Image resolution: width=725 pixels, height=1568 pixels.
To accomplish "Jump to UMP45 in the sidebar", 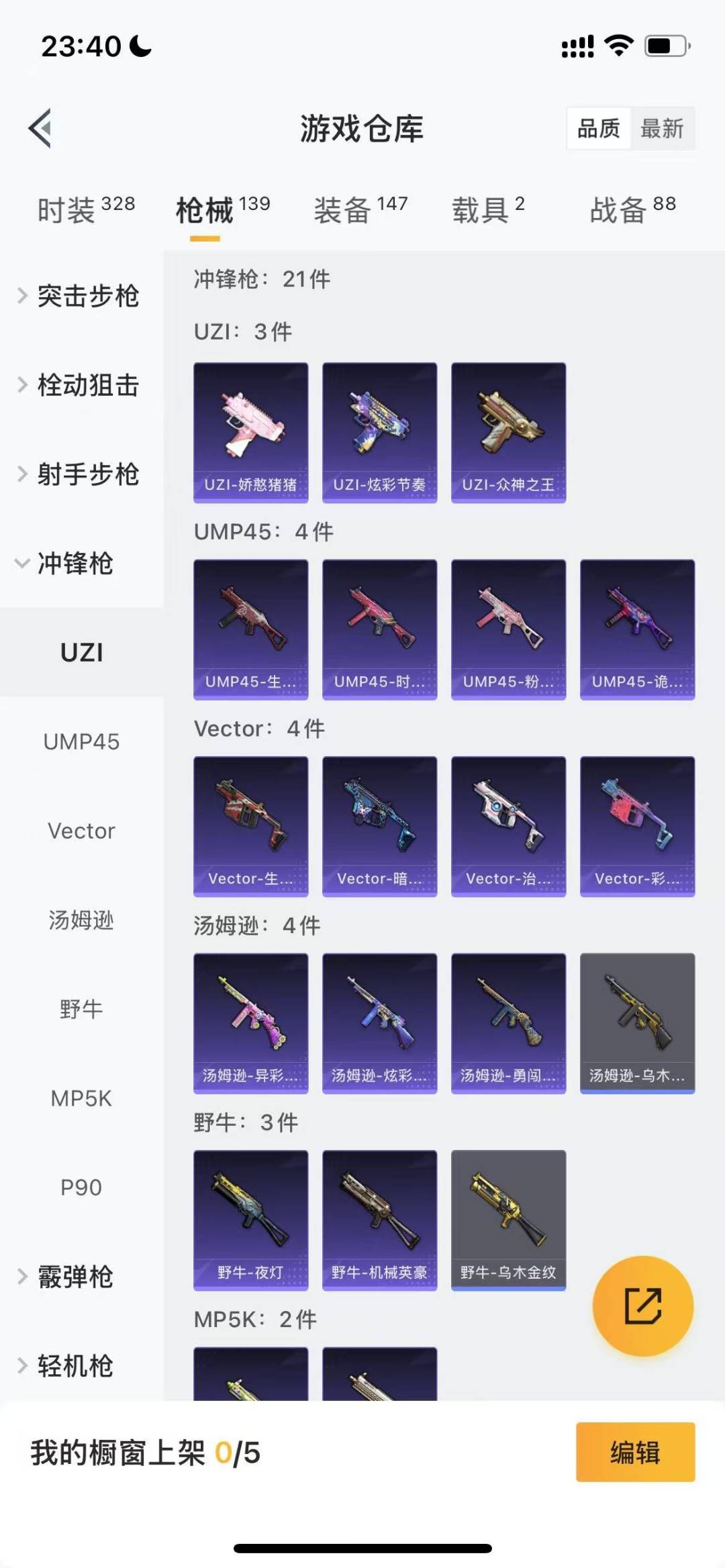I will coord(81,741).
